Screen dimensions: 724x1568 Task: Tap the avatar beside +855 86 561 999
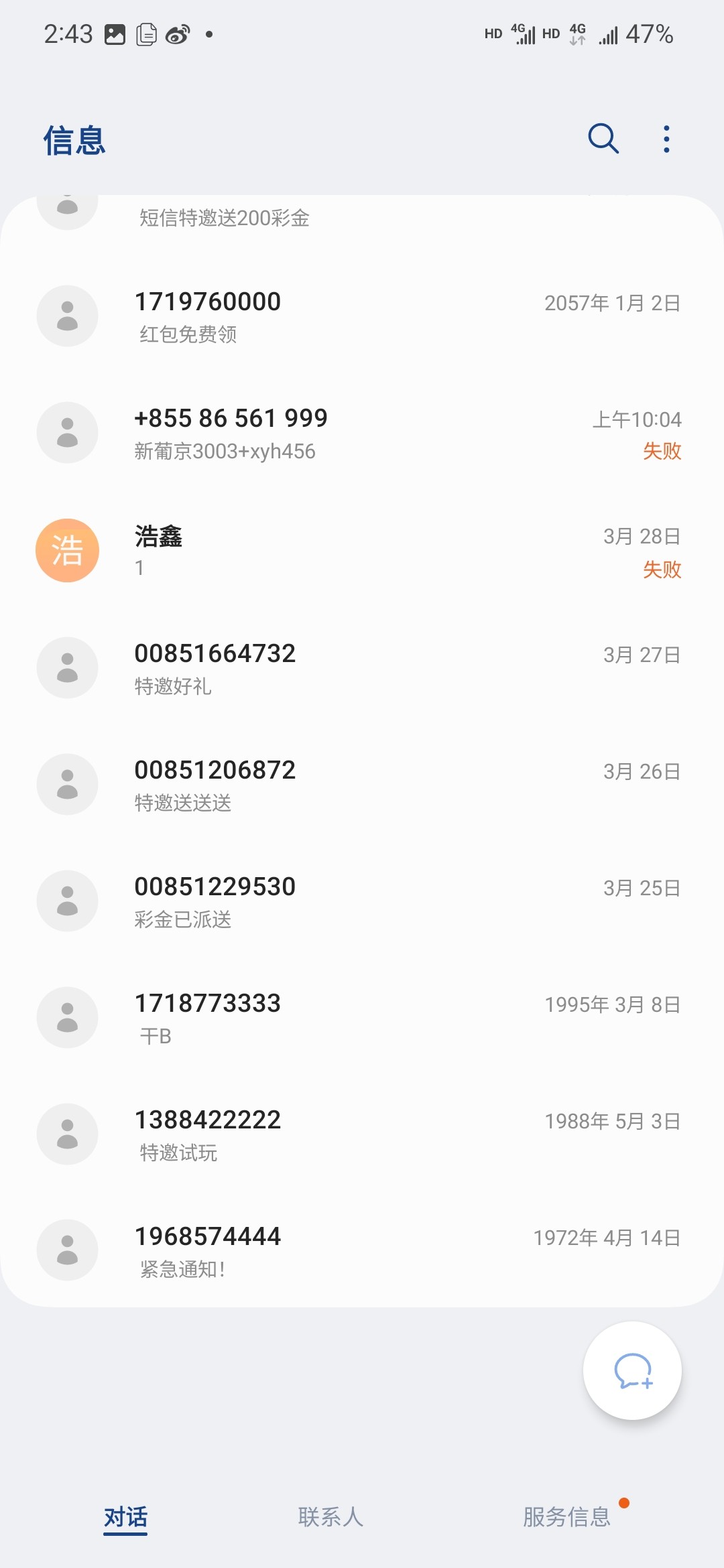[x=67, y=432]
